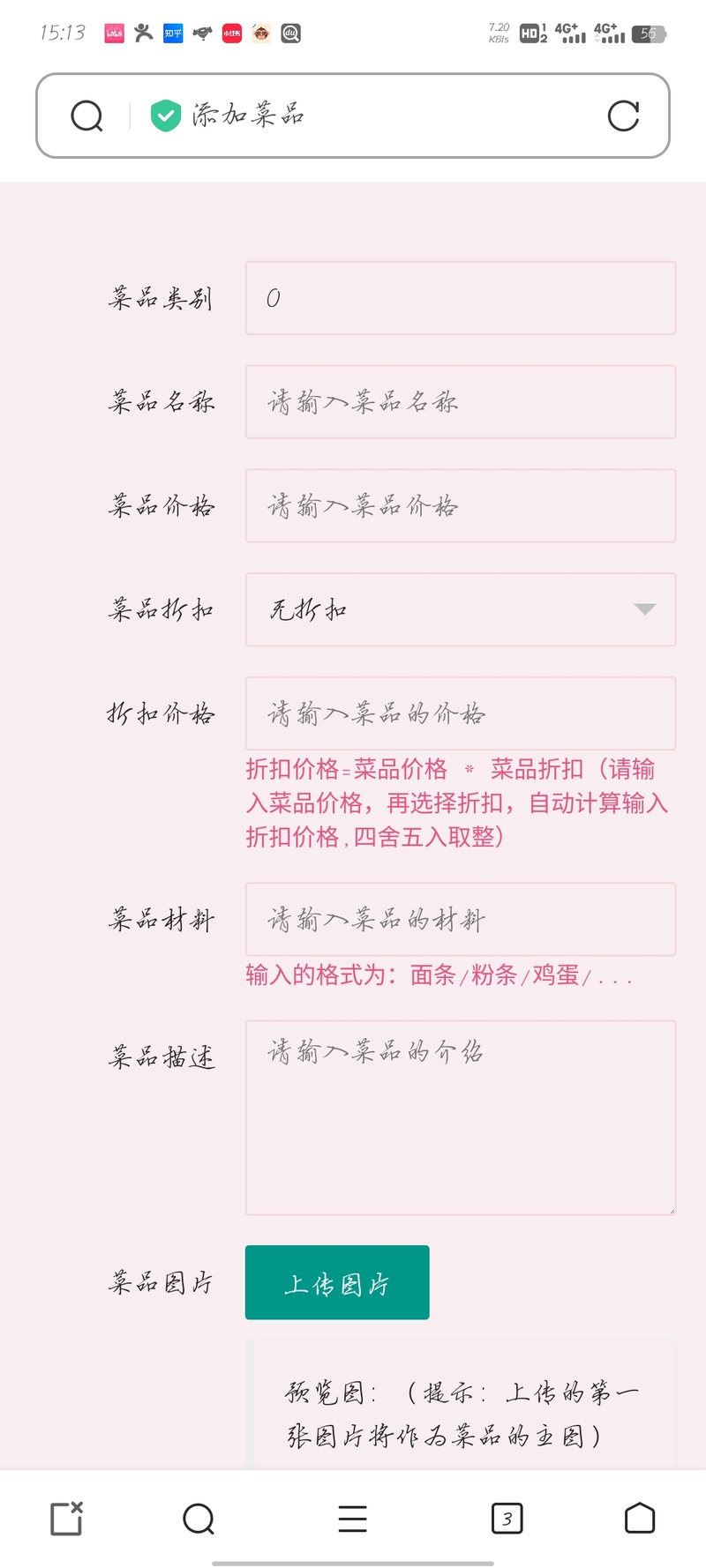View the 3 open tabs
Viewport: 706px width, 1568px height.
(x=507, y=1519)
